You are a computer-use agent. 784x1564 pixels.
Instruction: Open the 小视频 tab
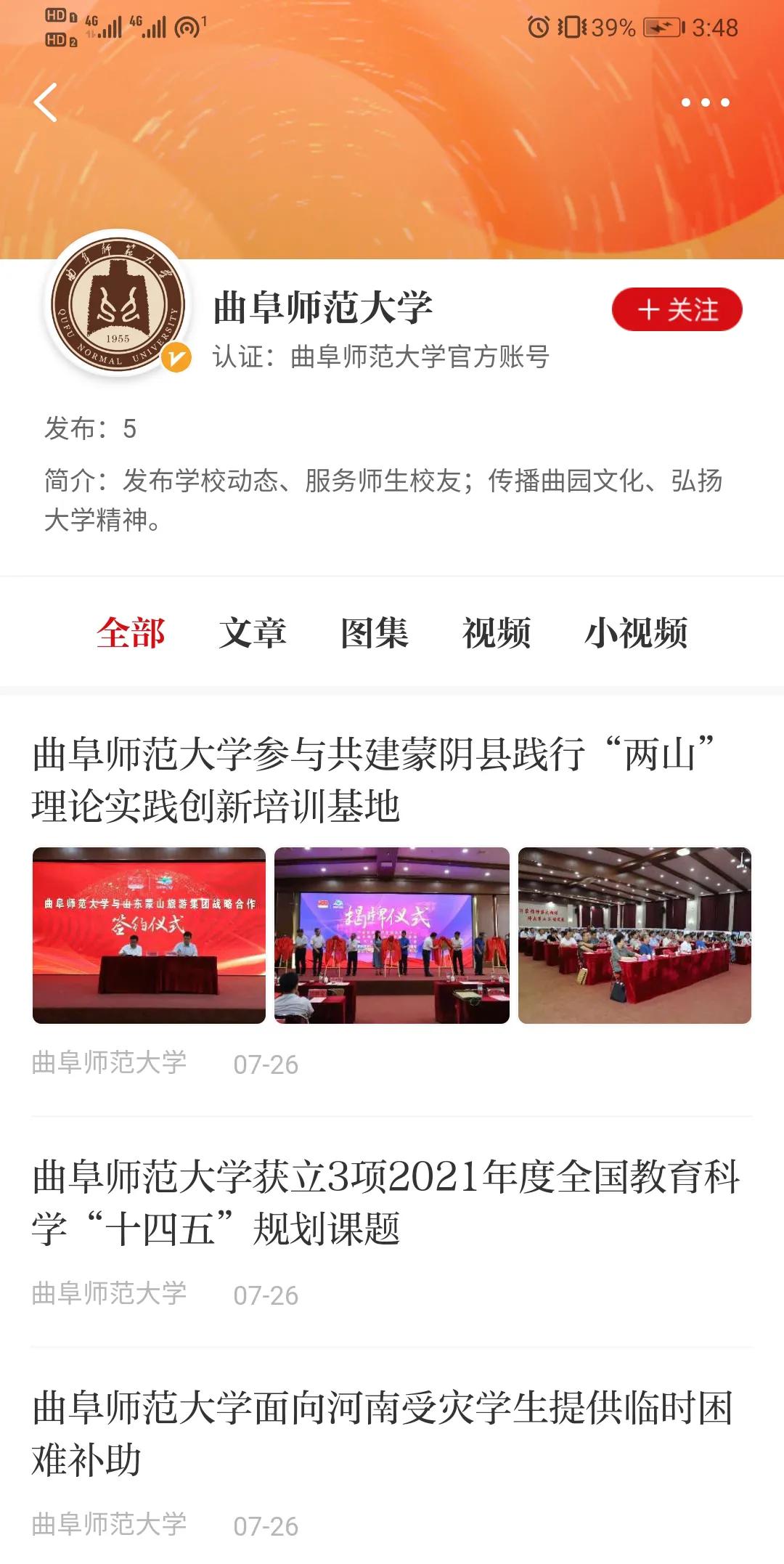pyautogui.click(x=637, y=632)
